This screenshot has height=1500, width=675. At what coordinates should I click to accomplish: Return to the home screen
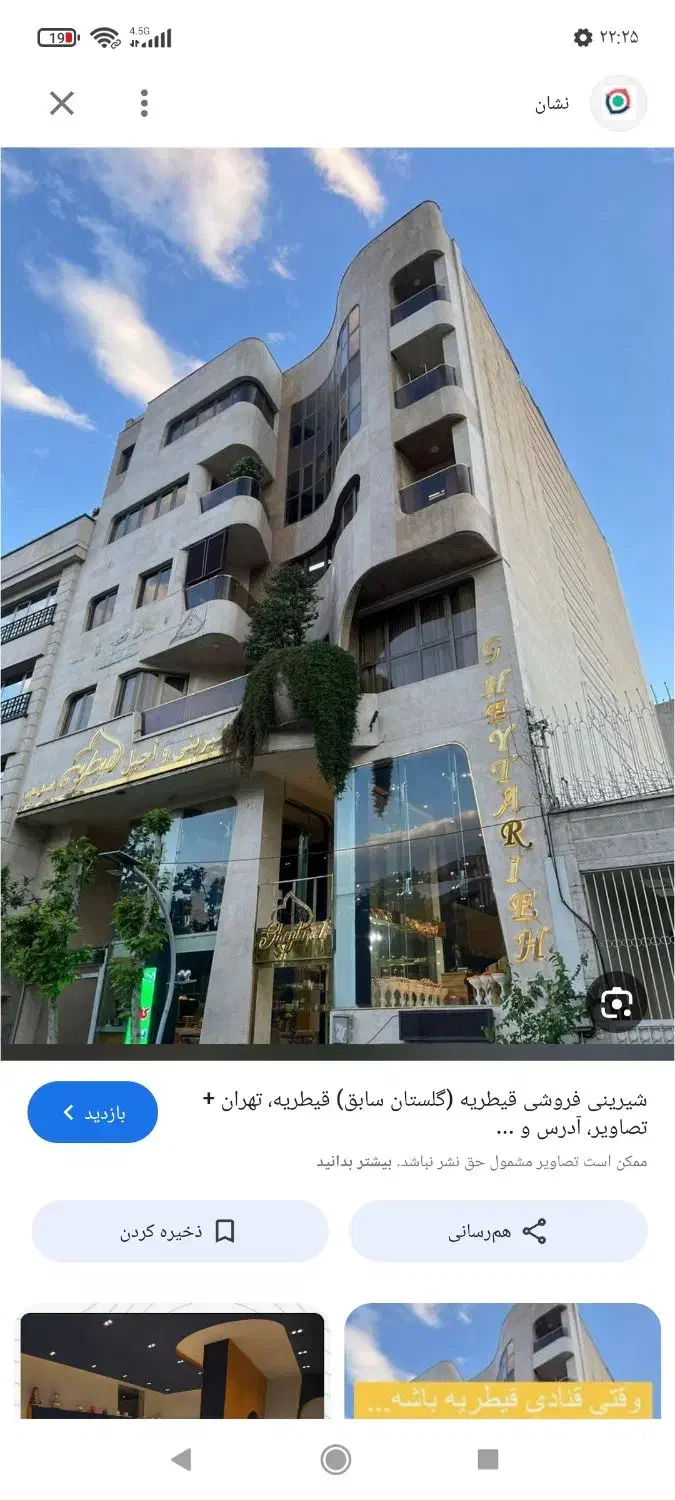336,1459
